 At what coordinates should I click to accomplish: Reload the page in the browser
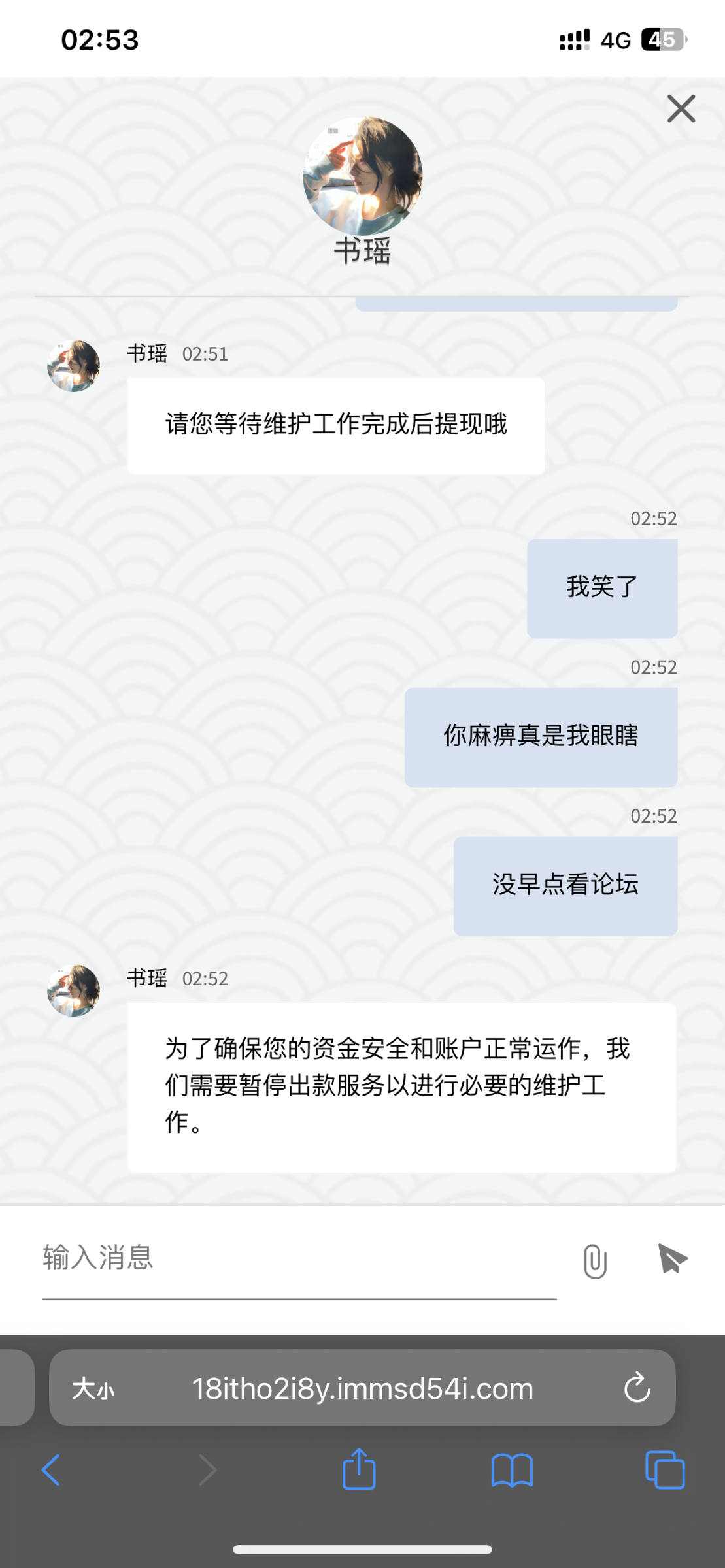click(x=637, y=1388)
